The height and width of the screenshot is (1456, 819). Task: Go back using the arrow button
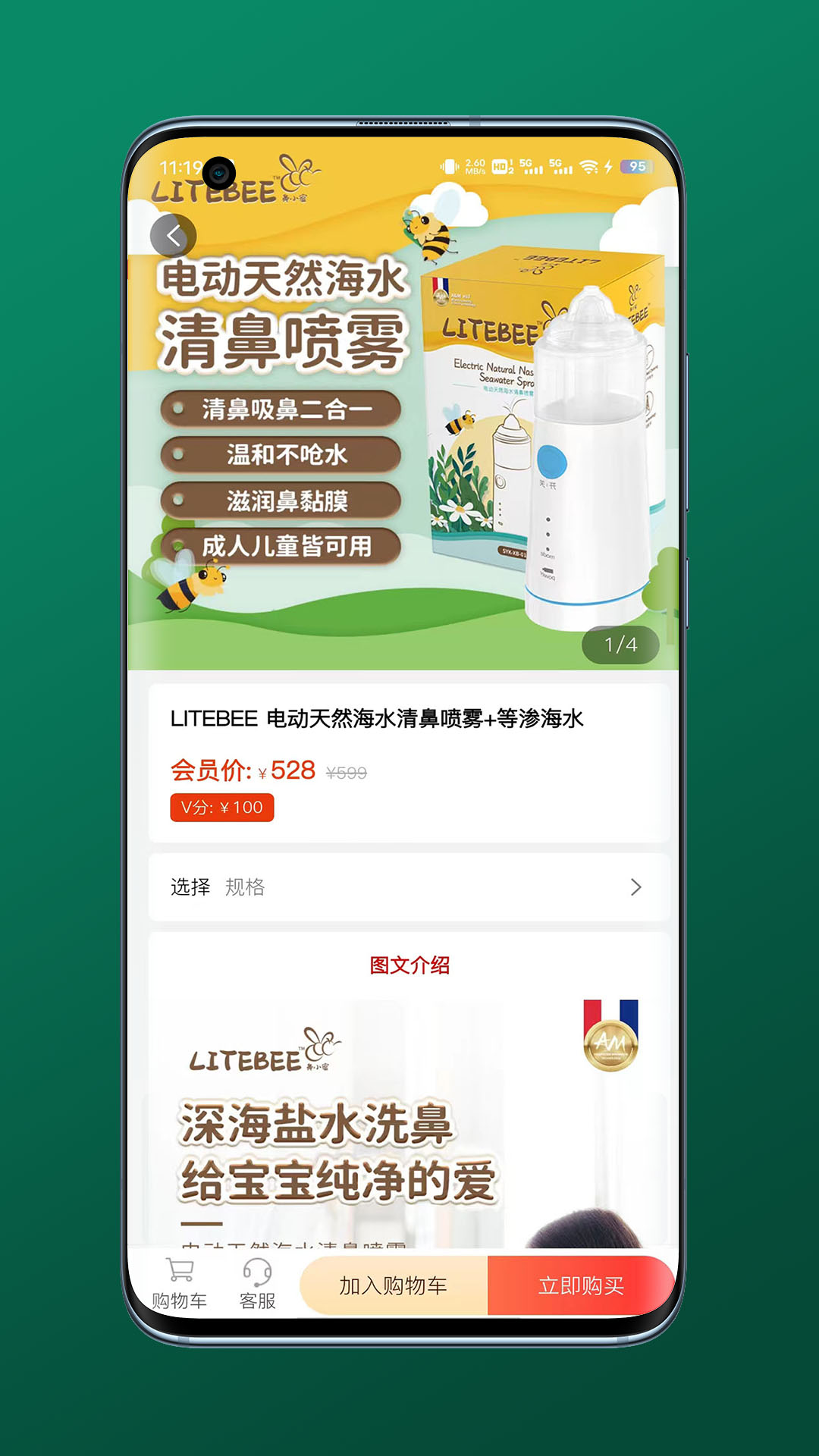174,237
